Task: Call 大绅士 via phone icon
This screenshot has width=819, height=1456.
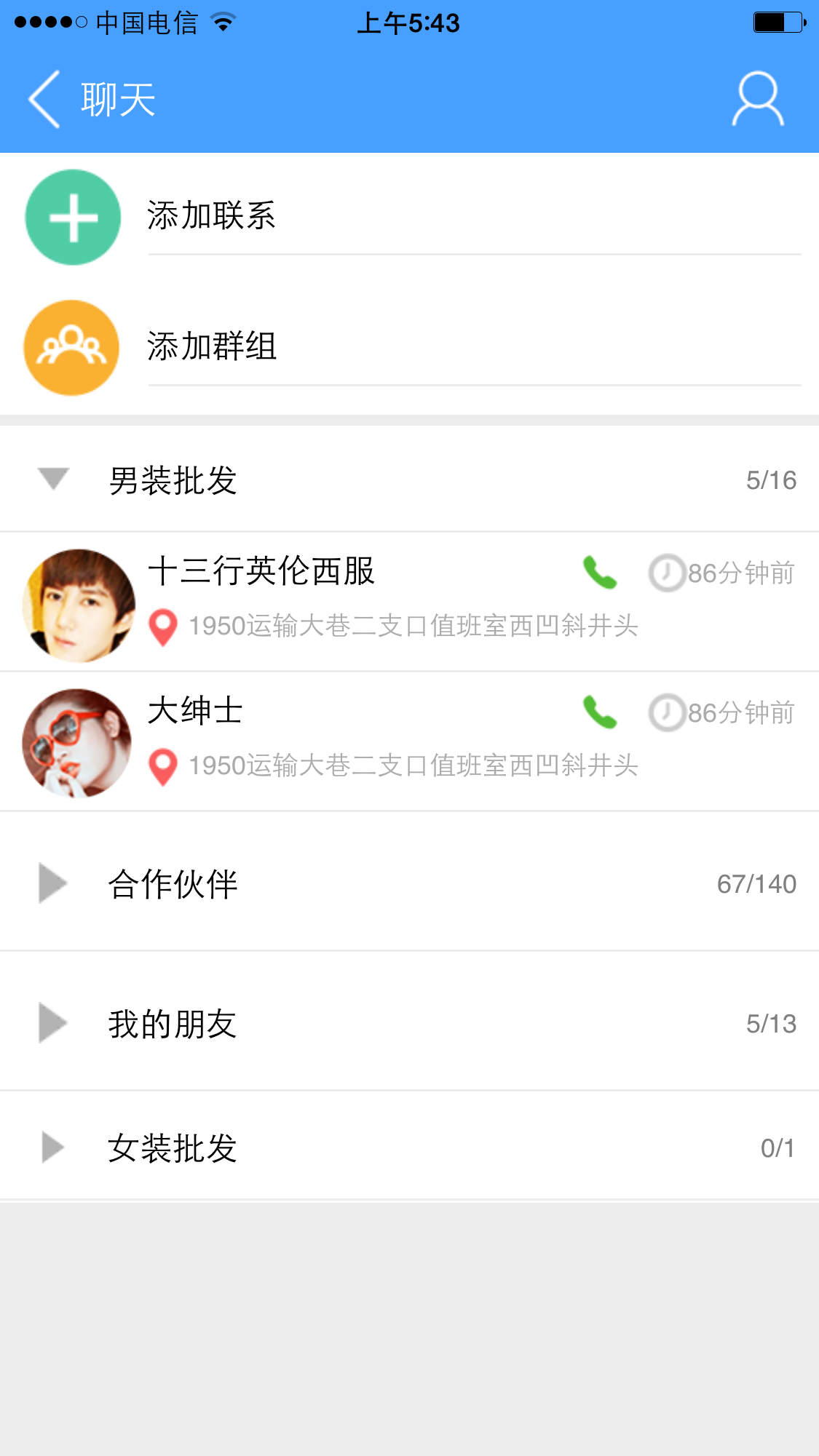Action: tap(600, 712)
